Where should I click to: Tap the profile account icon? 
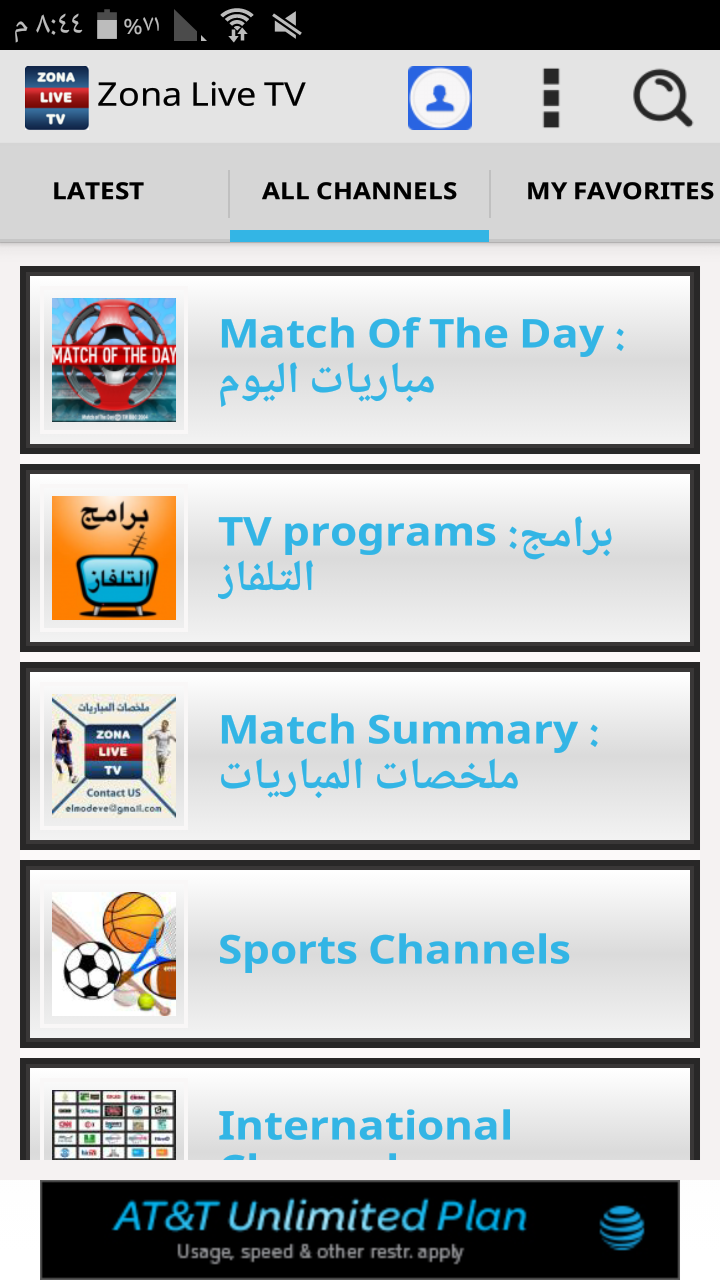coord(439,95)
